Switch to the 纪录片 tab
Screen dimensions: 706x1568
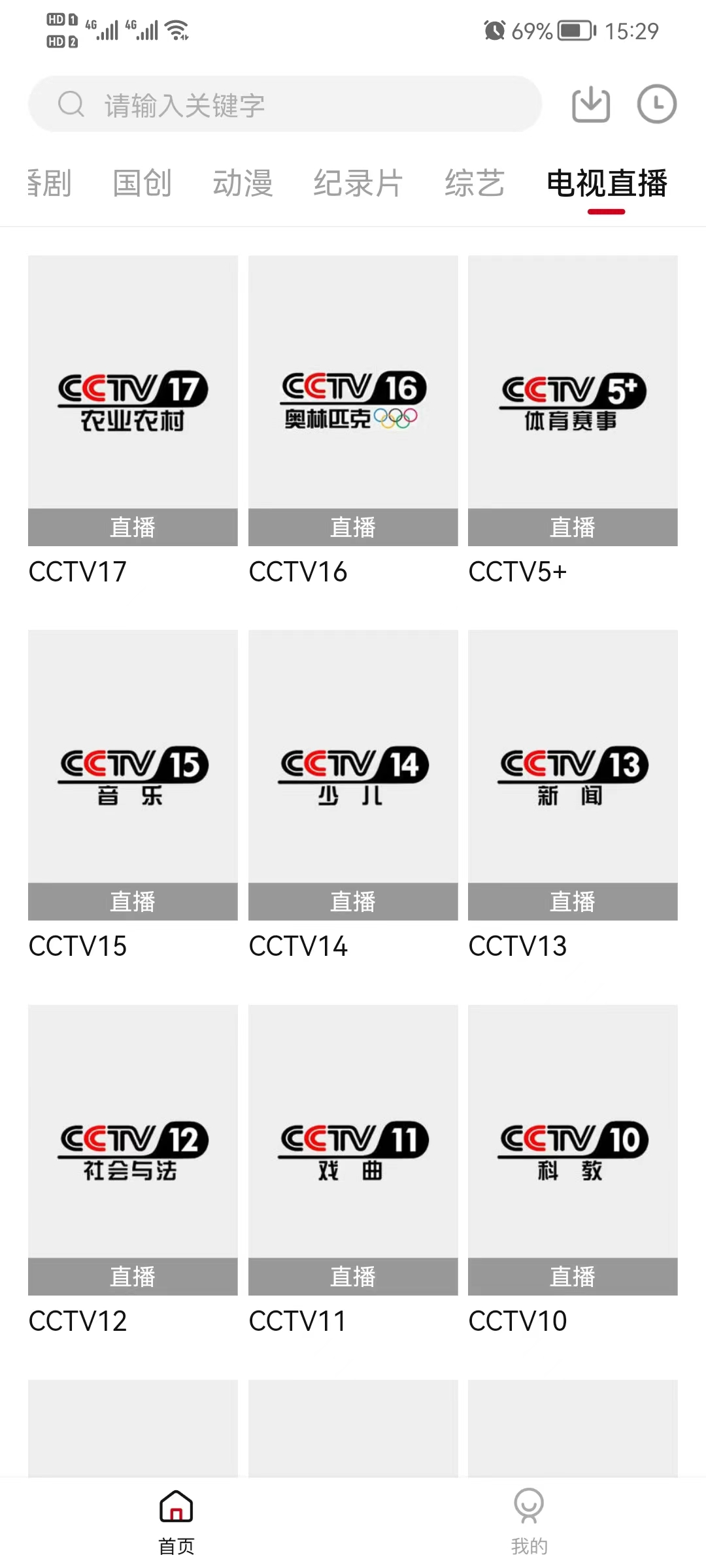click(358, 183)
